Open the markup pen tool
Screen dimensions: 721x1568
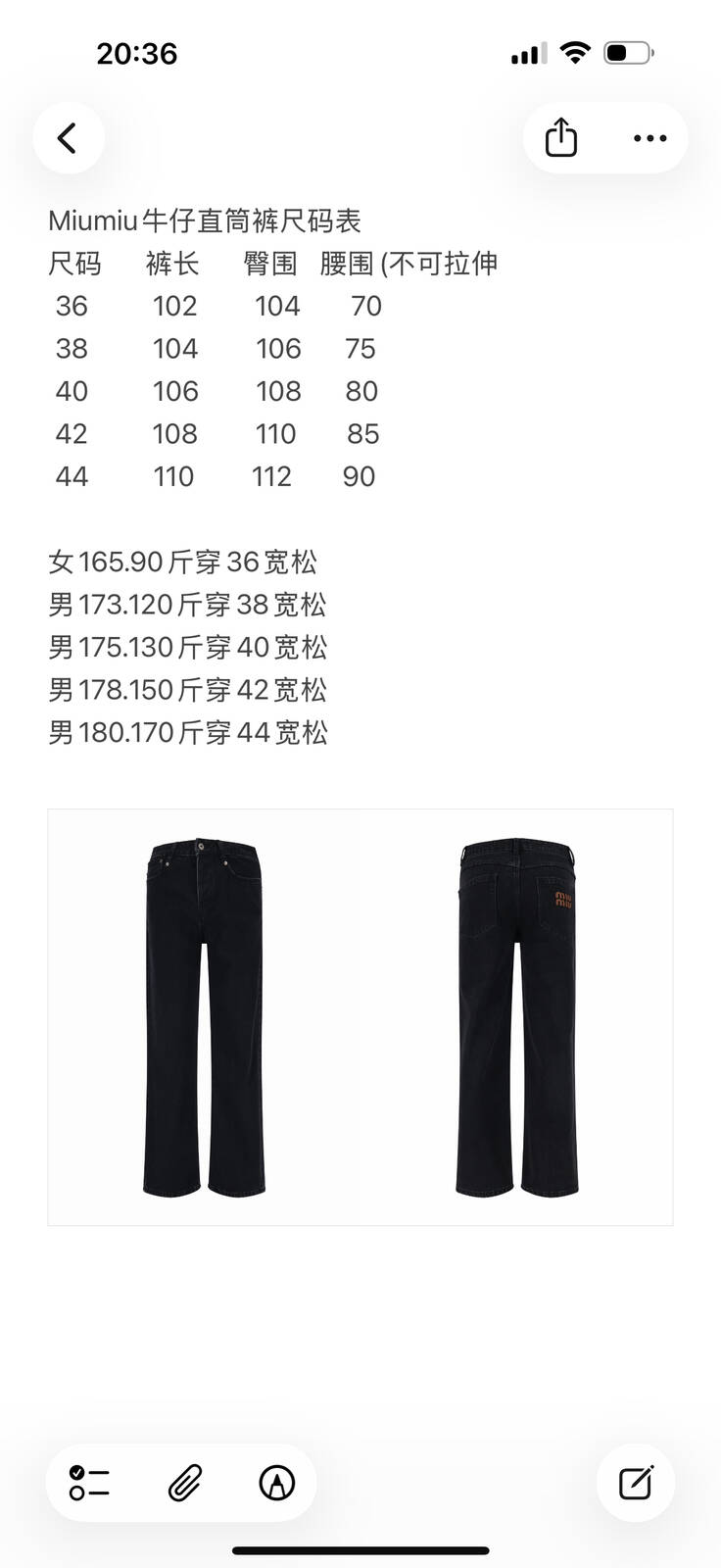click(277, 1483)
